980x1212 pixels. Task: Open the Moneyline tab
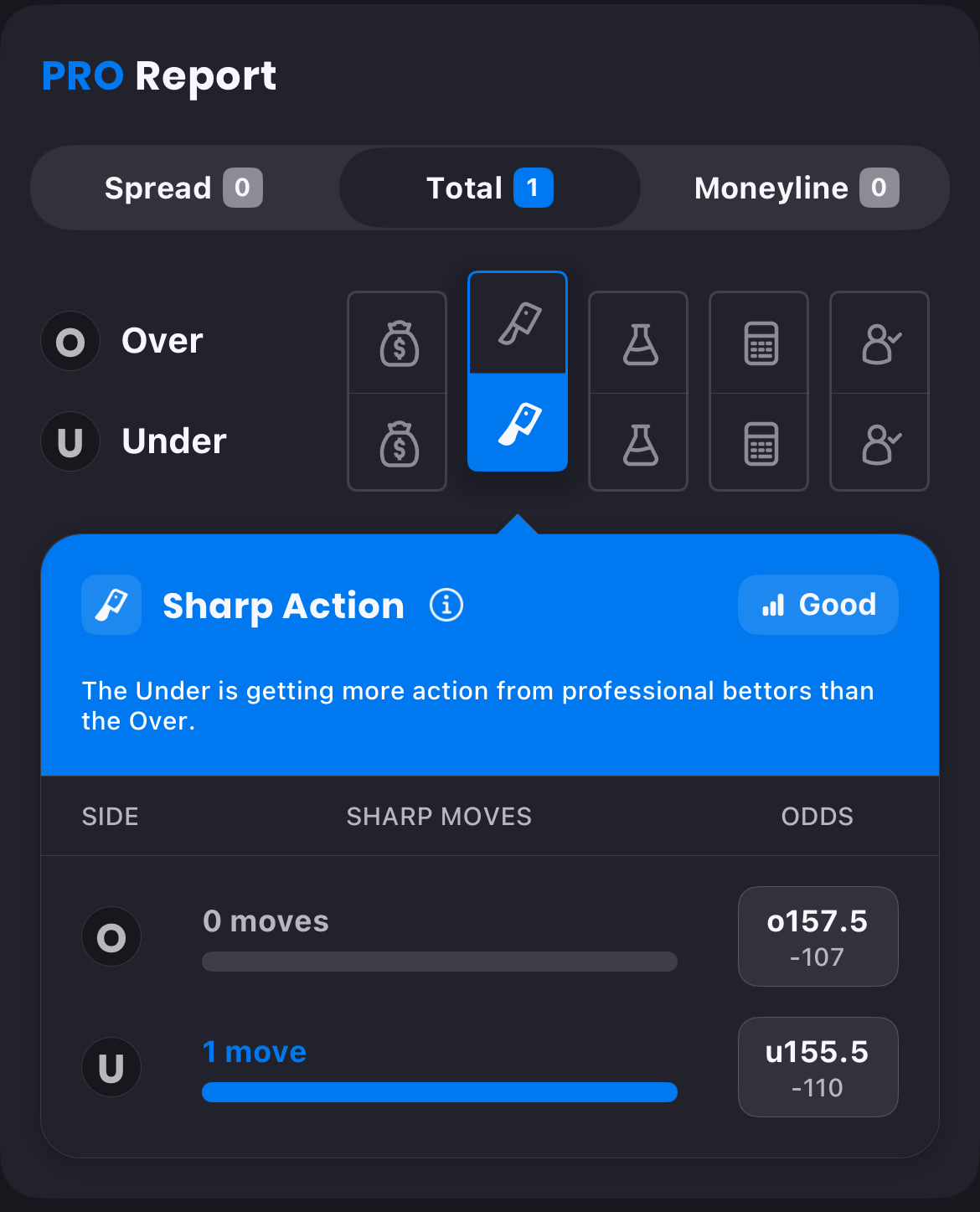pos(796,188)
